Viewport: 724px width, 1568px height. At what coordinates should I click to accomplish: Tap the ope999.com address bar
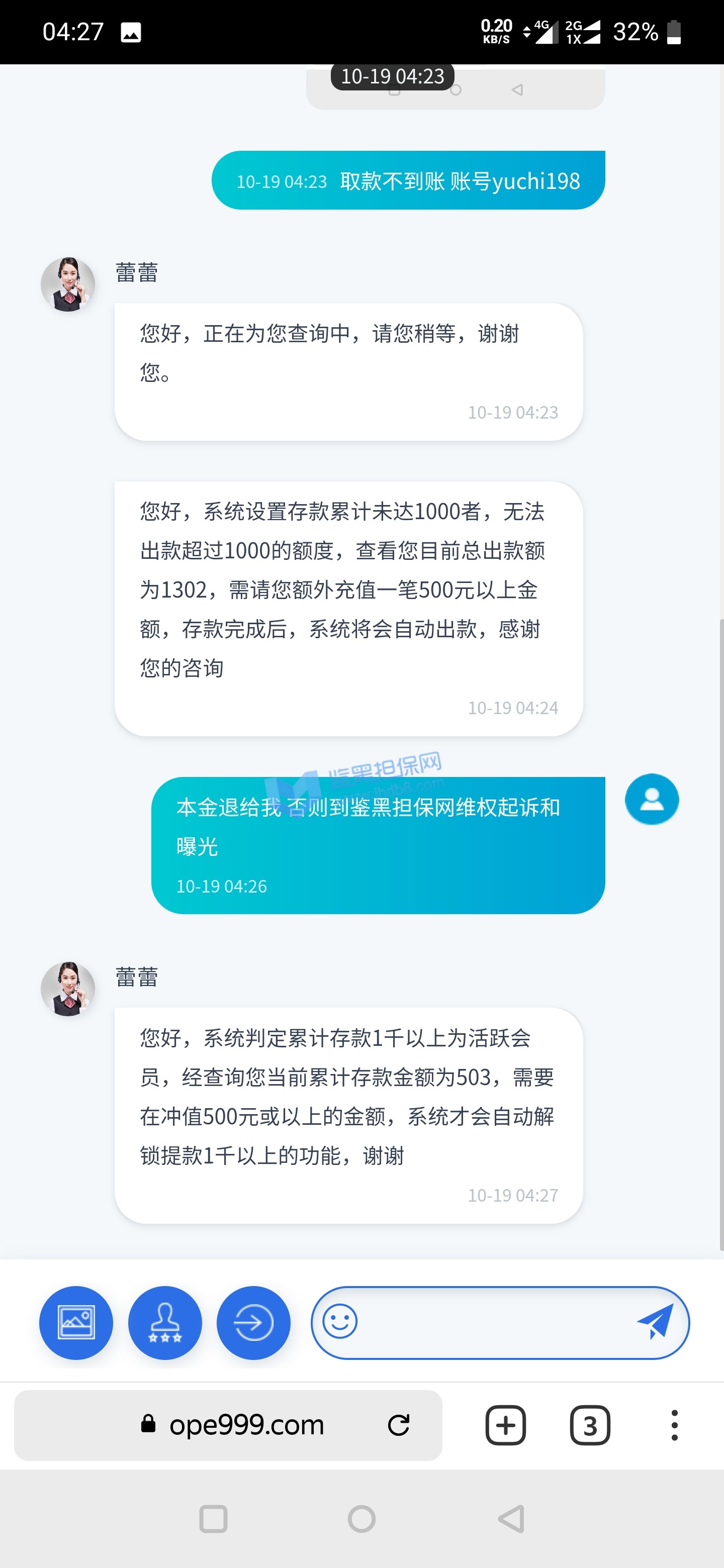pyautogui.click(x=246, y=1425)
